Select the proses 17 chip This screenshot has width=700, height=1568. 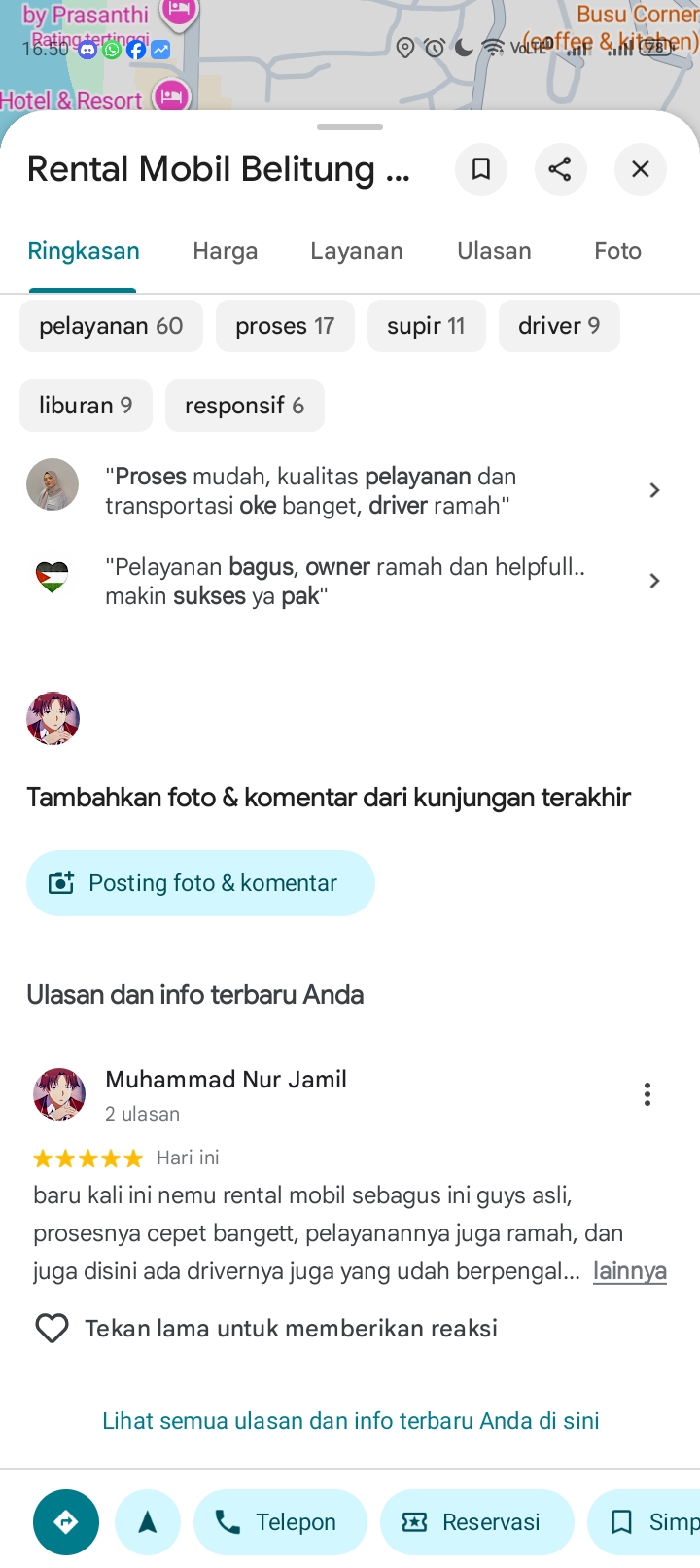coord(285,326)
